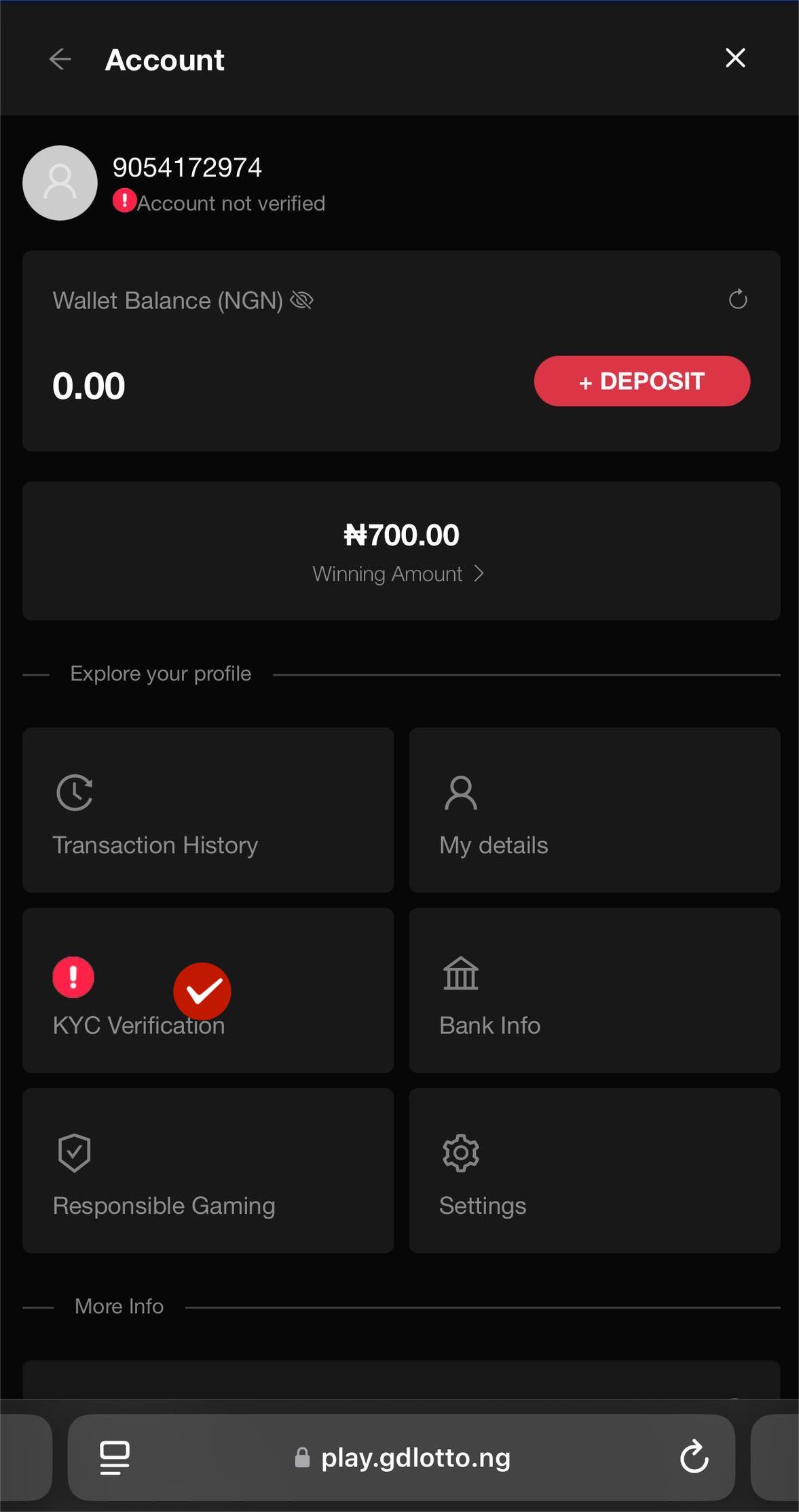Tap the + DEPOSIT button
Screen dimensions: 799x1512
click(642, 381)
